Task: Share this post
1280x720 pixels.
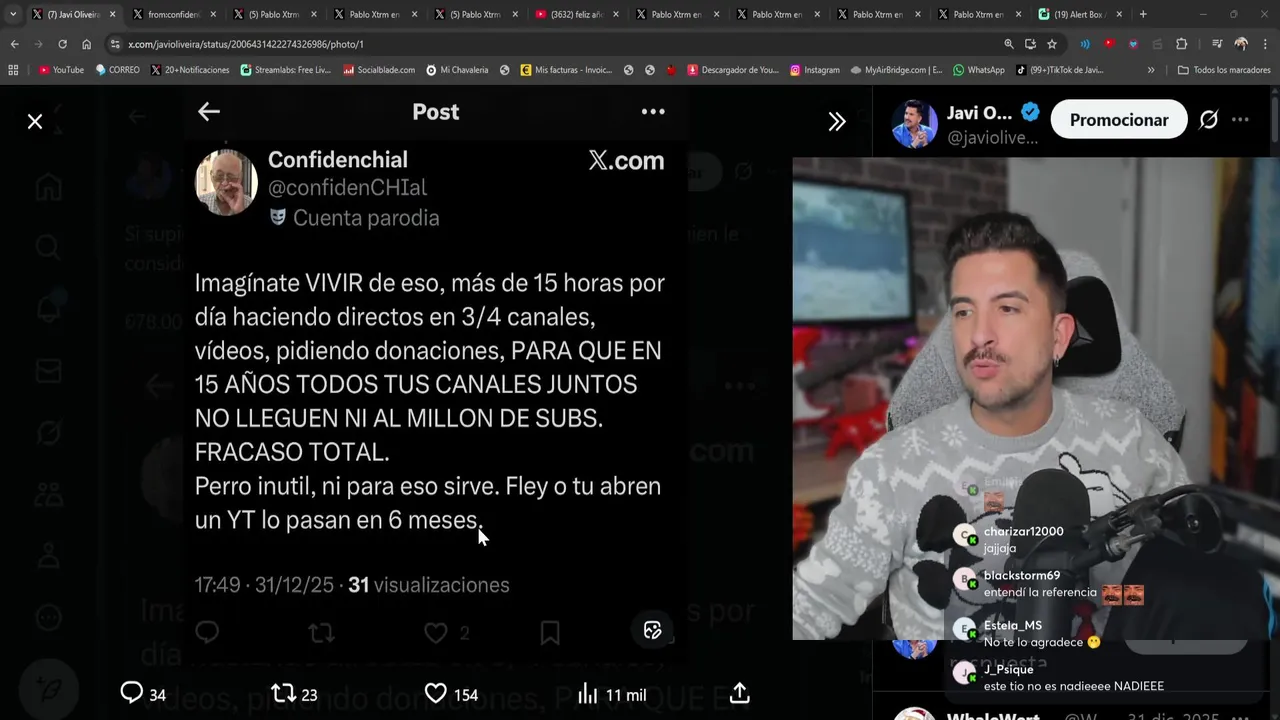Action: point(740,693)
